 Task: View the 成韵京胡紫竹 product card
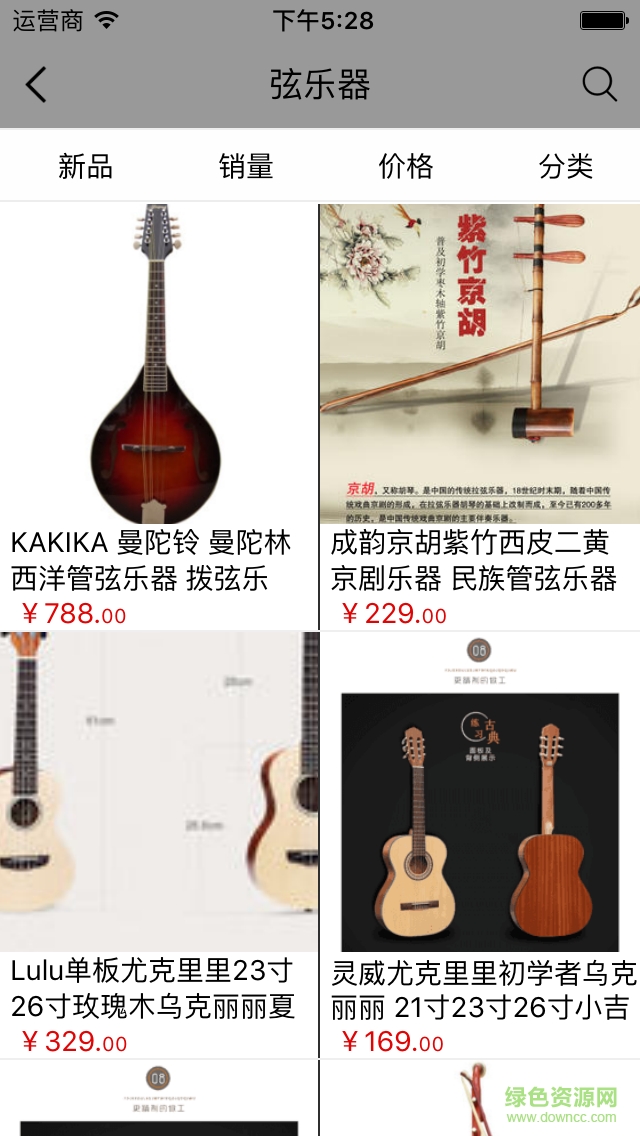[x=479, y=400]
